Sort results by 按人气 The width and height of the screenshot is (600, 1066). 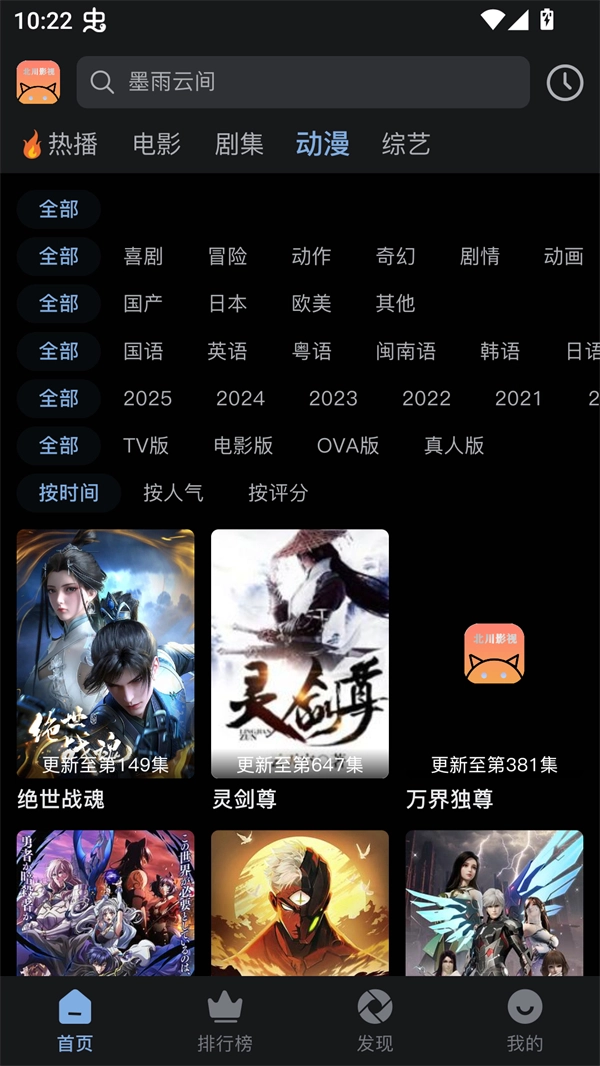coord(173,493)
